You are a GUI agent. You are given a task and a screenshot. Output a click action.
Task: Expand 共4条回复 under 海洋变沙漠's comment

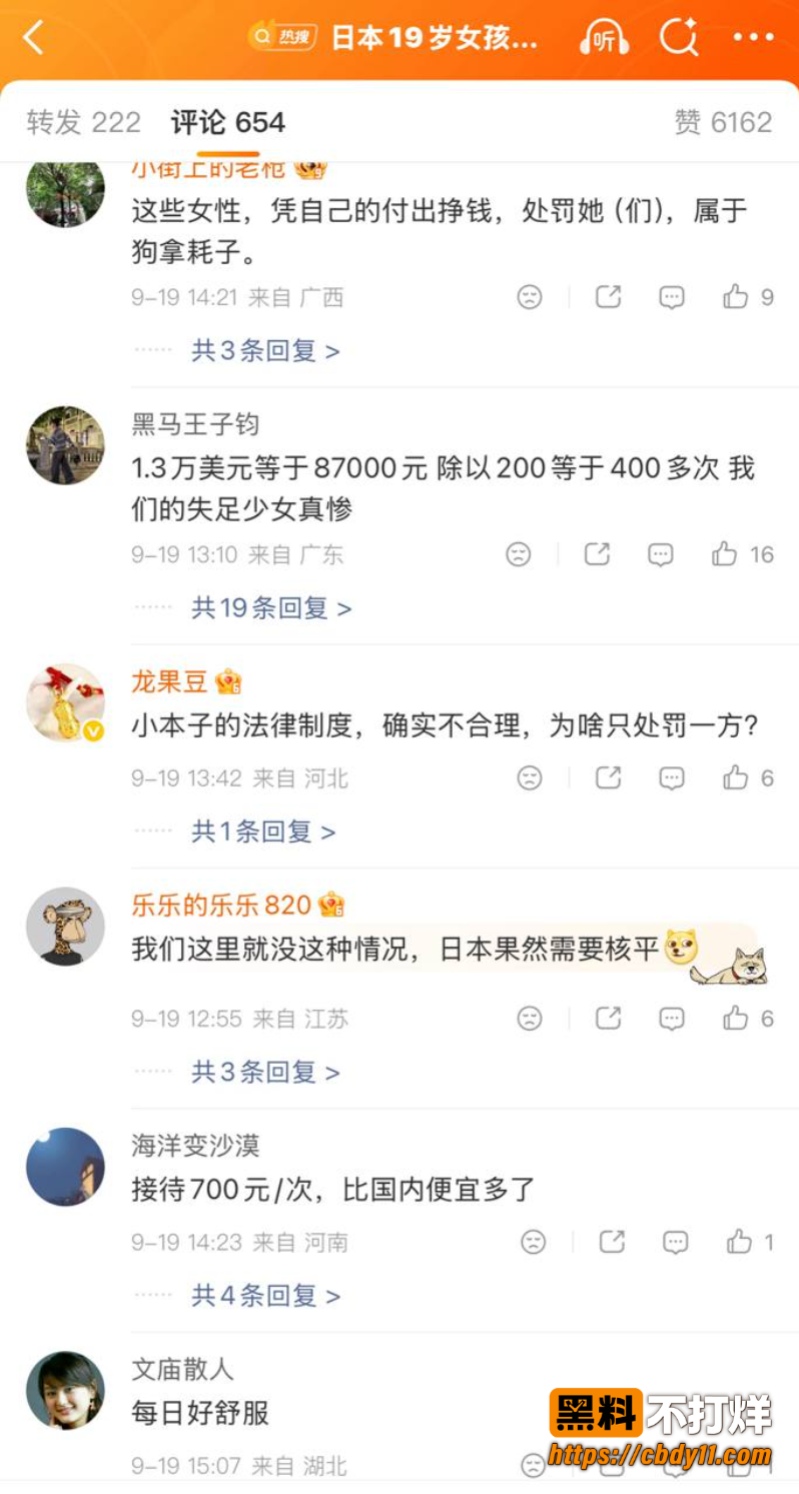click(x=265, y=1296)
